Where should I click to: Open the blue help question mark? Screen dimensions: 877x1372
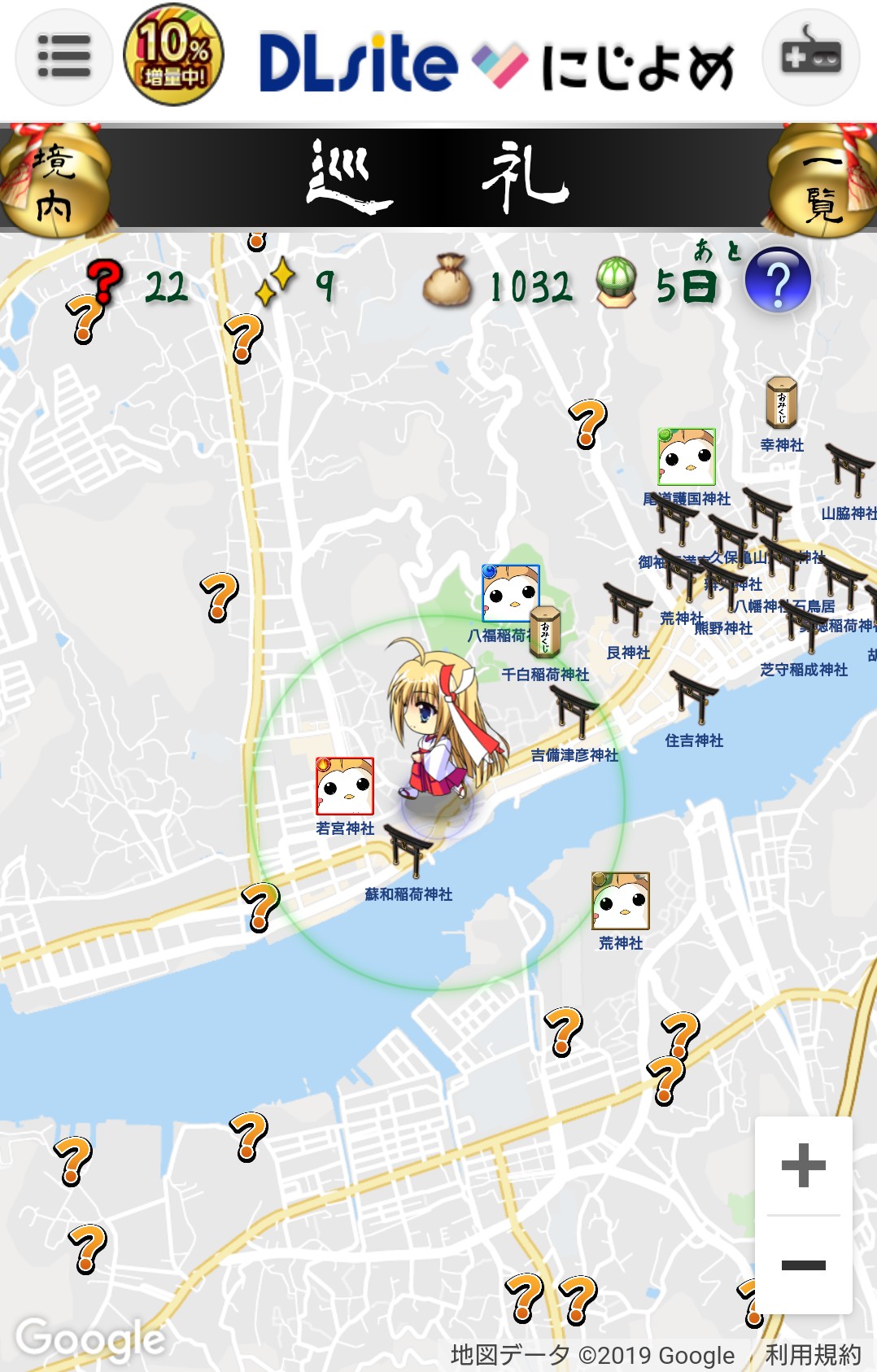coord(778,281)
